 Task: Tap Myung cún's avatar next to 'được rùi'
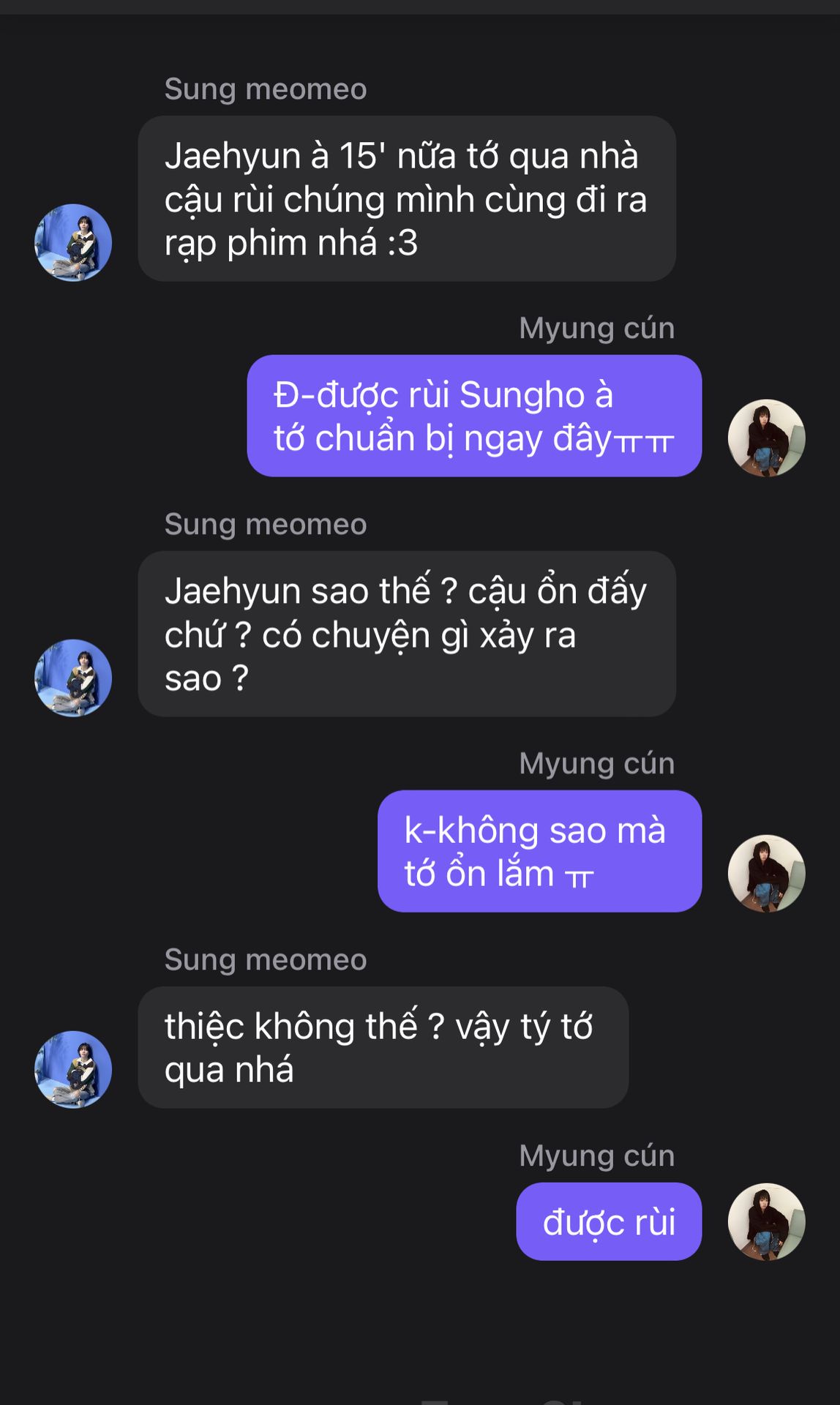pos(766,1221)
